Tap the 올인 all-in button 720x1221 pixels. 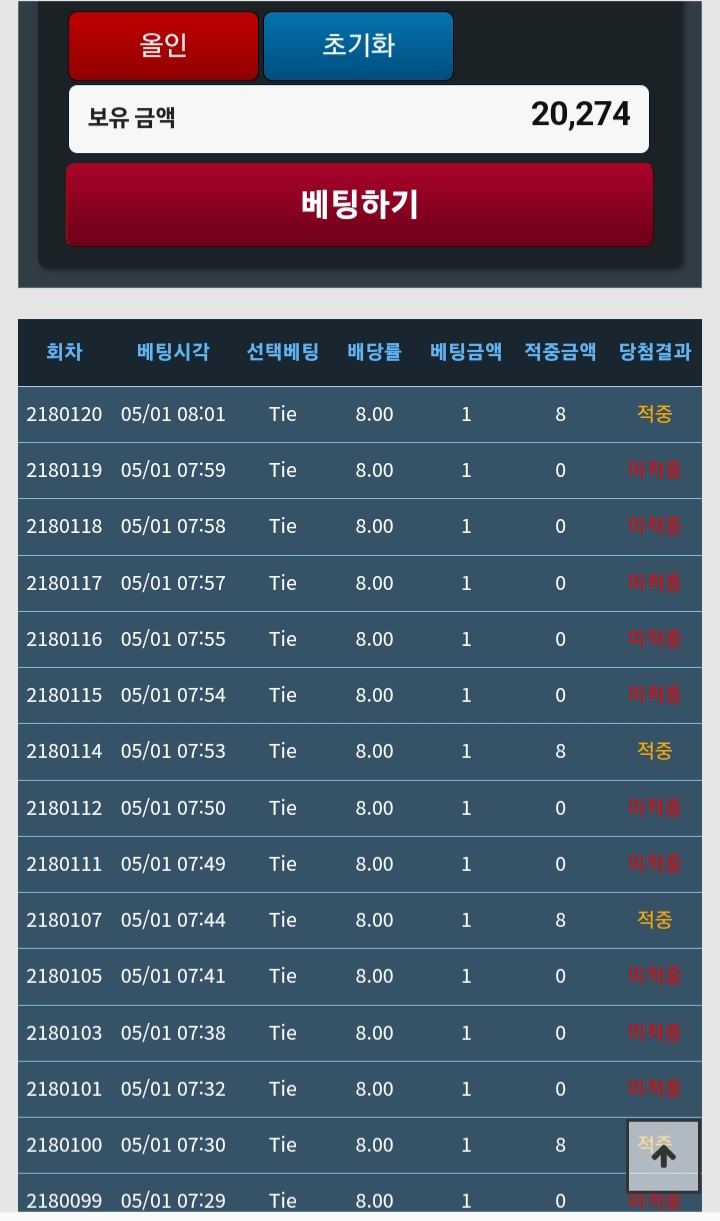coord(163,45)
